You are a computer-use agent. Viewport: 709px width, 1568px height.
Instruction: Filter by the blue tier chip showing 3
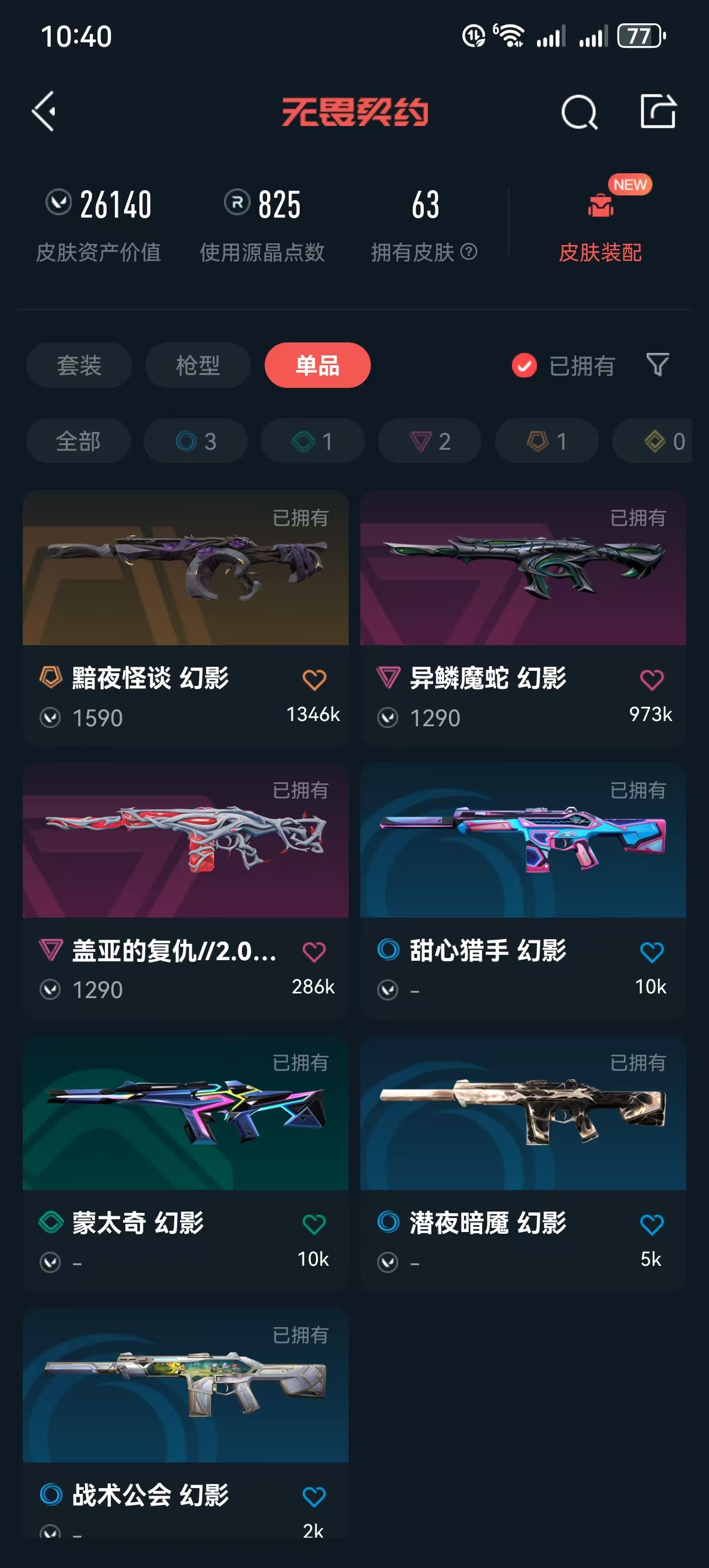click(195, 442)
